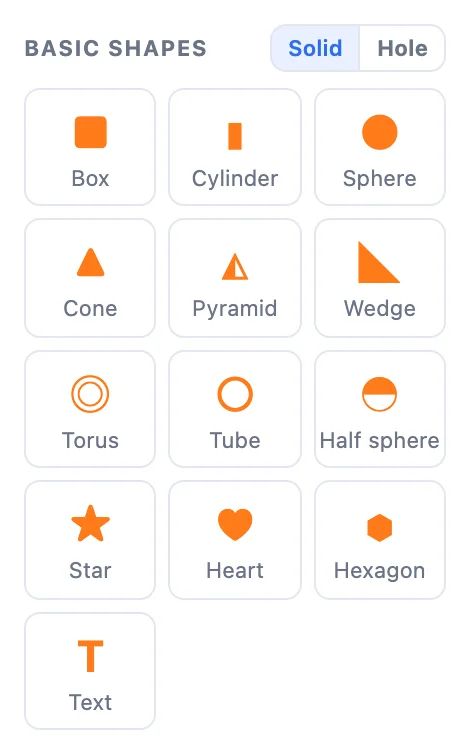Select the Solid mode
The height and width of the screenshot is (754, 470).
pos(315,48)
